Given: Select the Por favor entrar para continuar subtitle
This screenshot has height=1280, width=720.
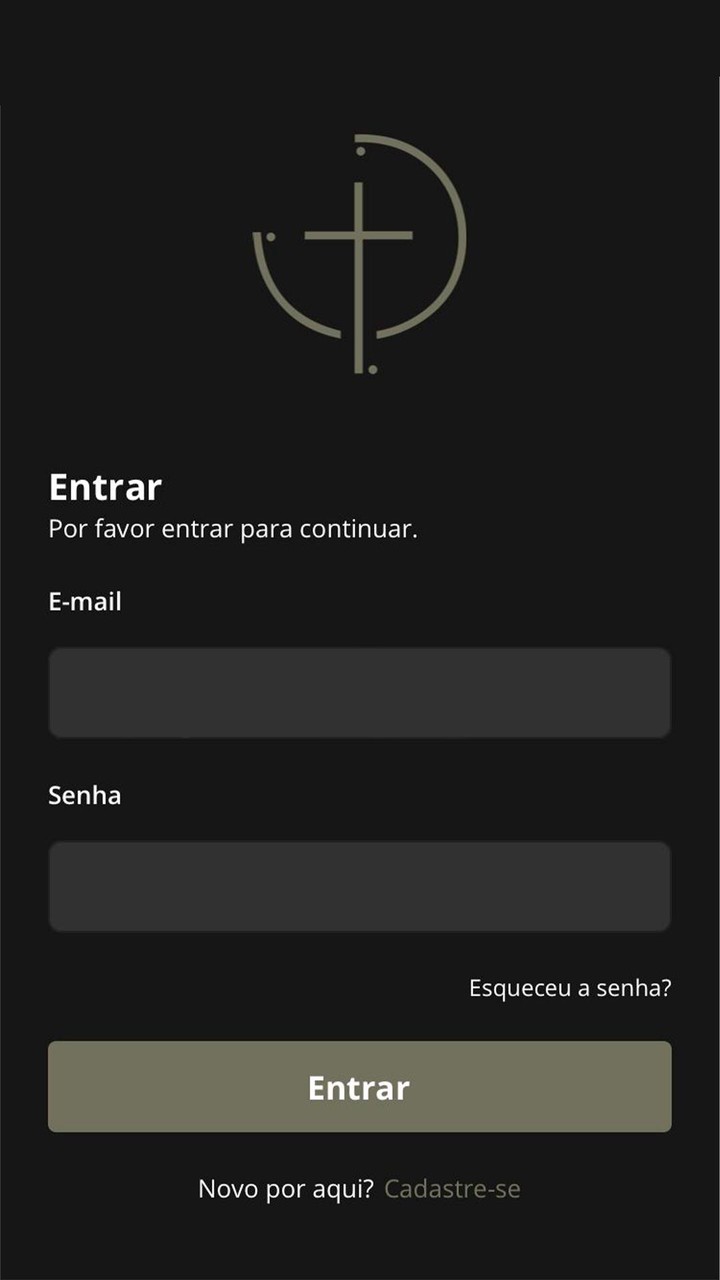Looking at the screenshot, I should [234, 528].
